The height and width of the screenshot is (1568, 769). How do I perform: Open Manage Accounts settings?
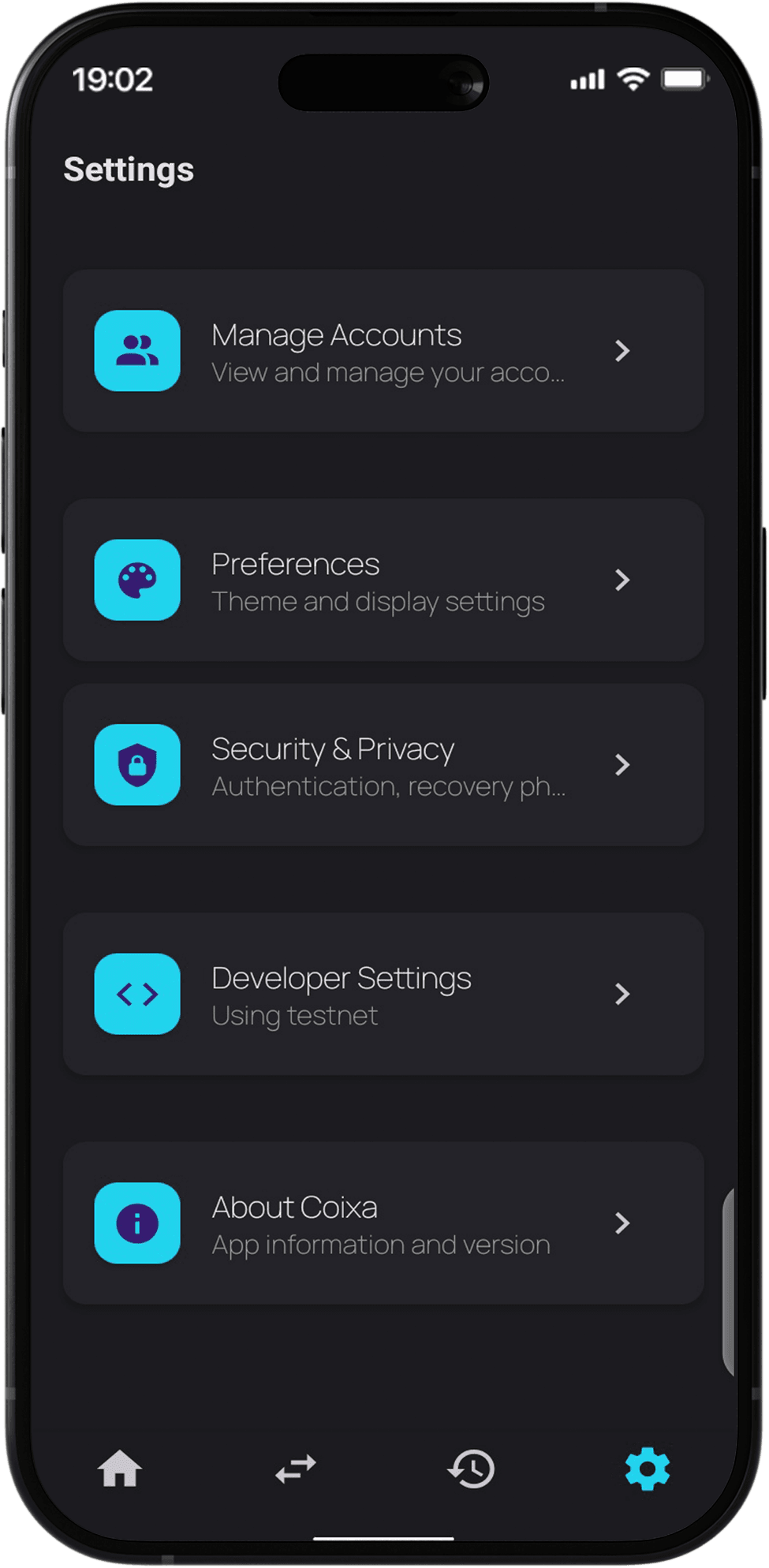pos(383,351)
